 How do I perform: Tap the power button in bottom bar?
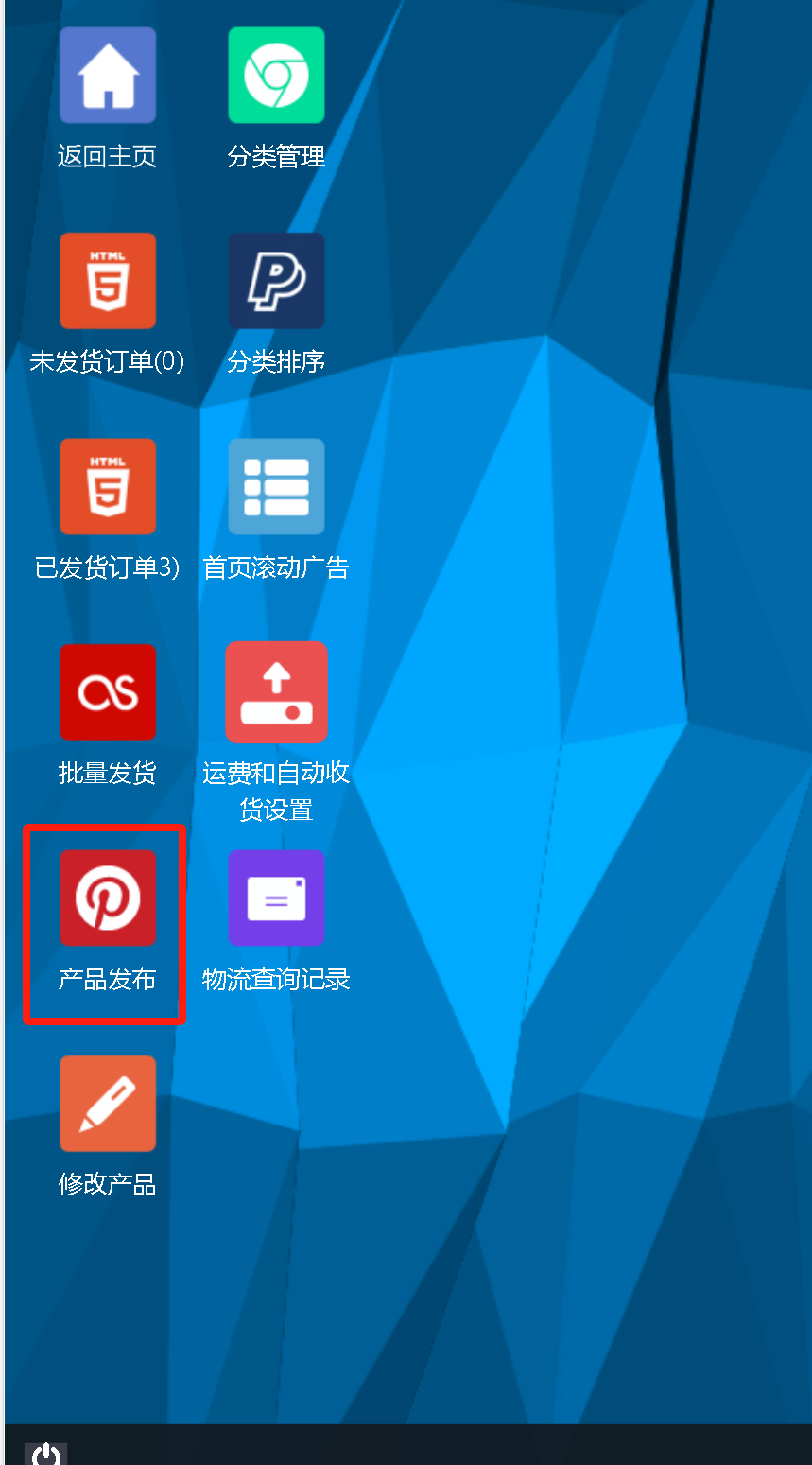(45, 1453)
